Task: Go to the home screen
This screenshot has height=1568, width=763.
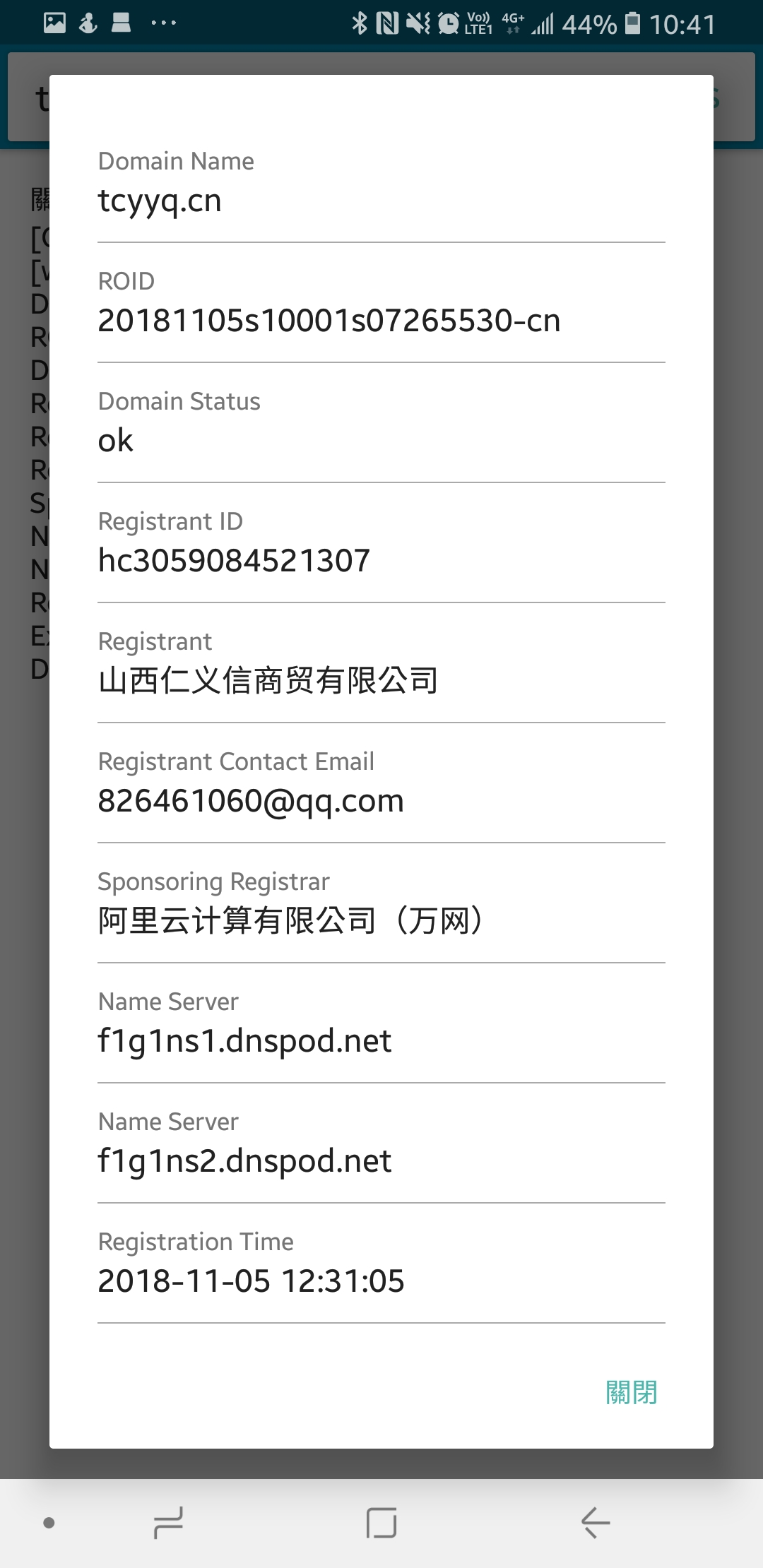Action: 381,1522
